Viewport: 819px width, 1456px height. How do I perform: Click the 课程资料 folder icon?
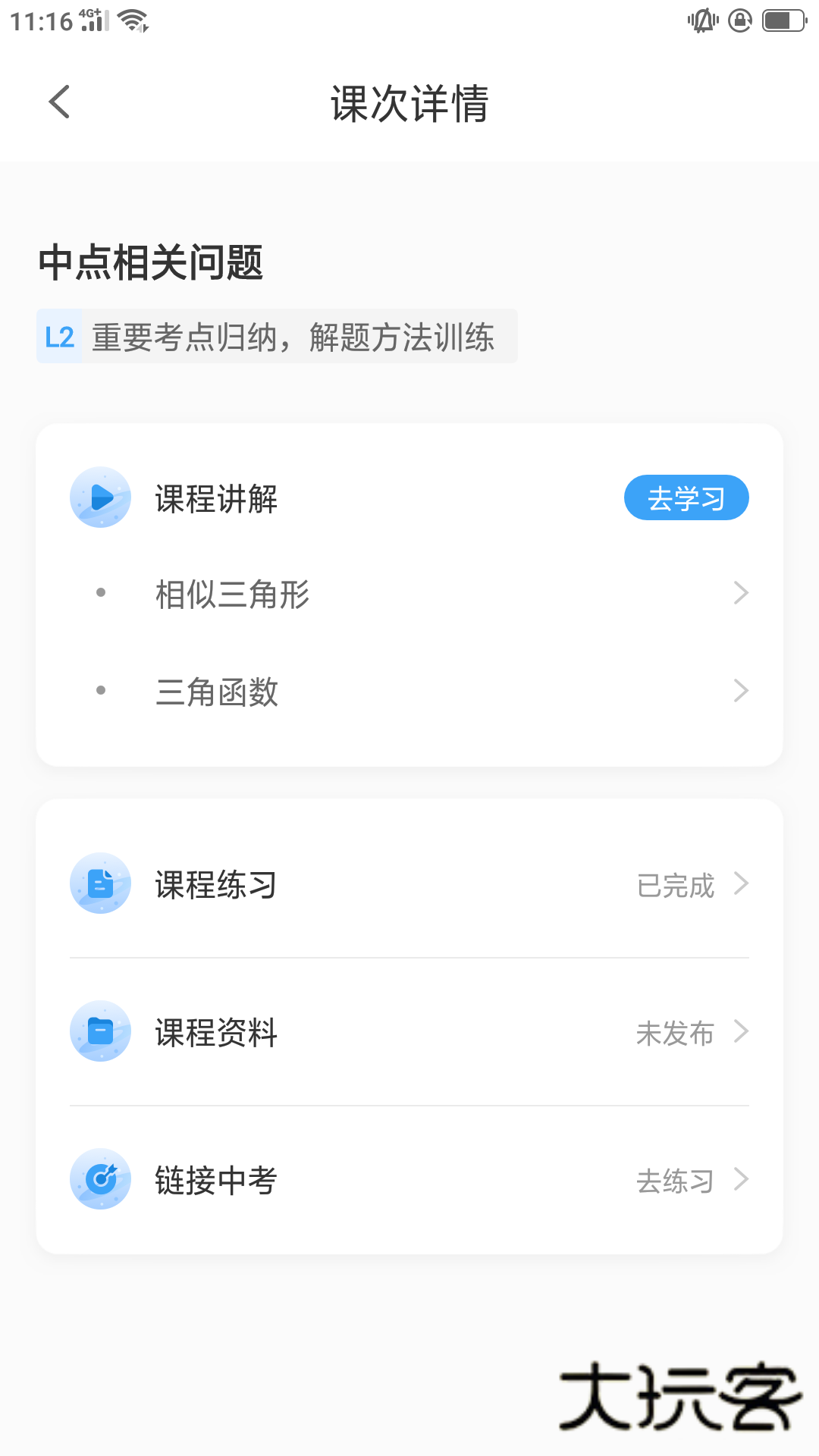(99, 1031)
